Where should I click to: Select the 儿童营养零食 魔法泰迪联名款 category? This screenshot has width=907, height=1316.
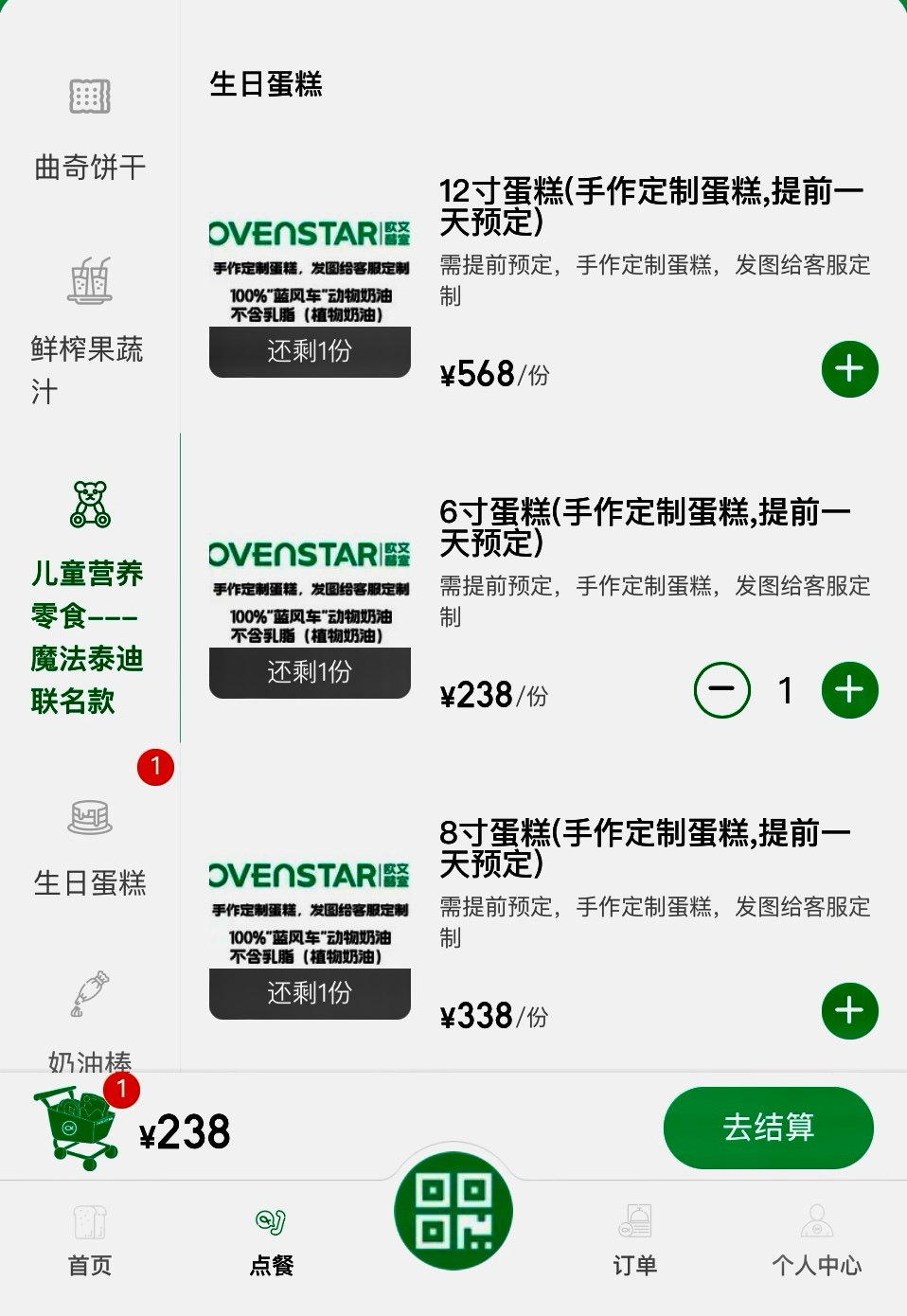point(90,596)
